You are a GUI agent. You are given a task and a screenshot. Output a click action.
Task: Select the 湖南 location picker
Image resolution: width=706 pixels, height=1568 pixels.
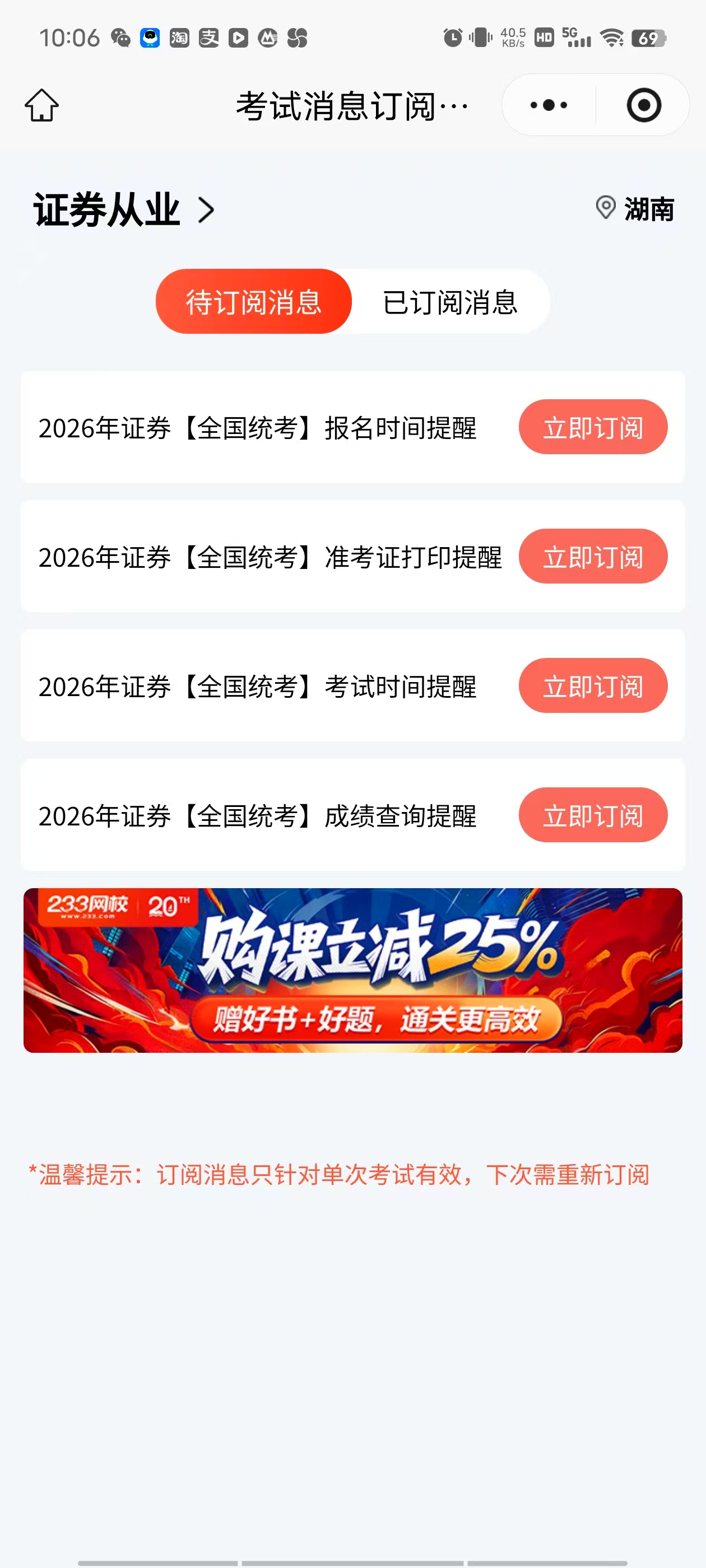(x=635, y=209)
